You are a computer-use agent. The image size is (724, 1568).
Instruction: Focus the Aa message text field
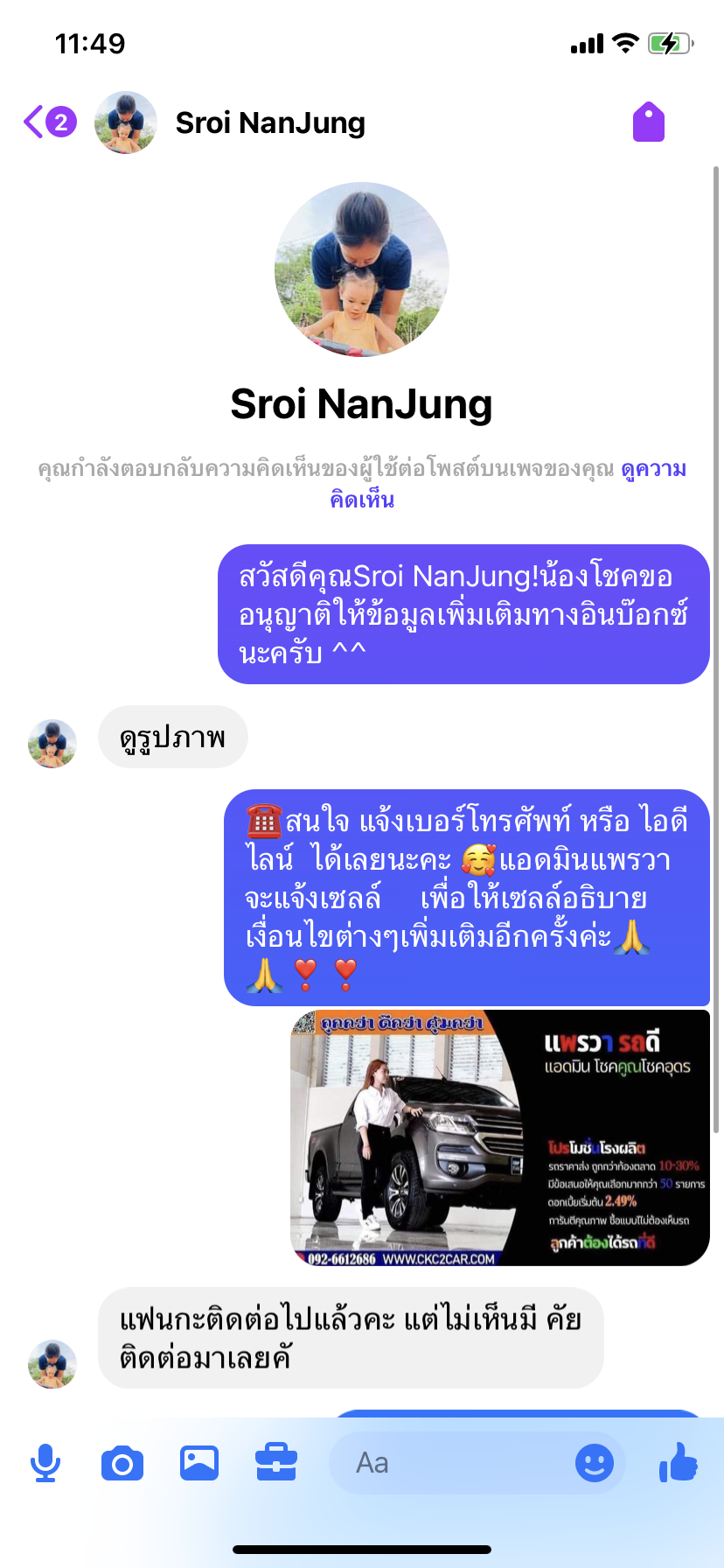450,1463
